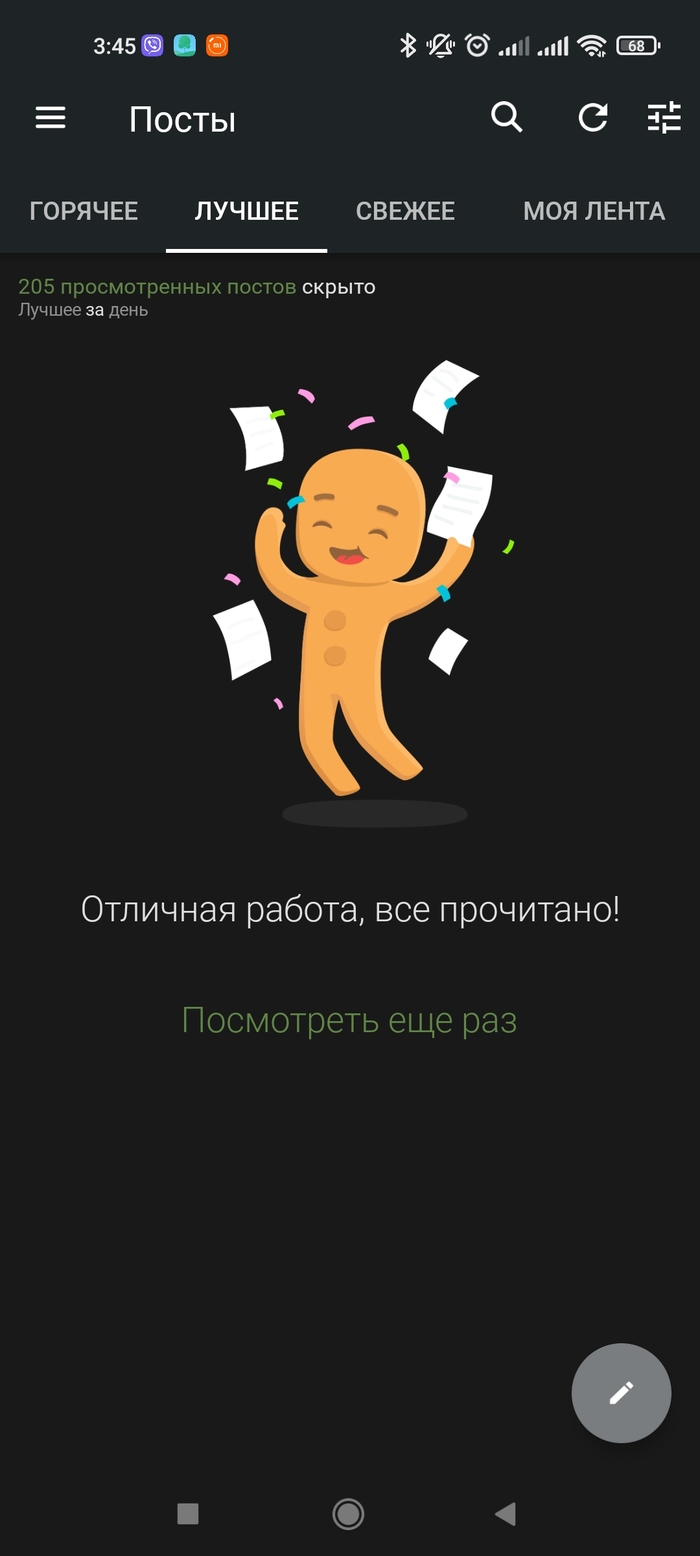Select the Лучшее tab
This screenshot has height=1556, width=700.
(246, 211)
